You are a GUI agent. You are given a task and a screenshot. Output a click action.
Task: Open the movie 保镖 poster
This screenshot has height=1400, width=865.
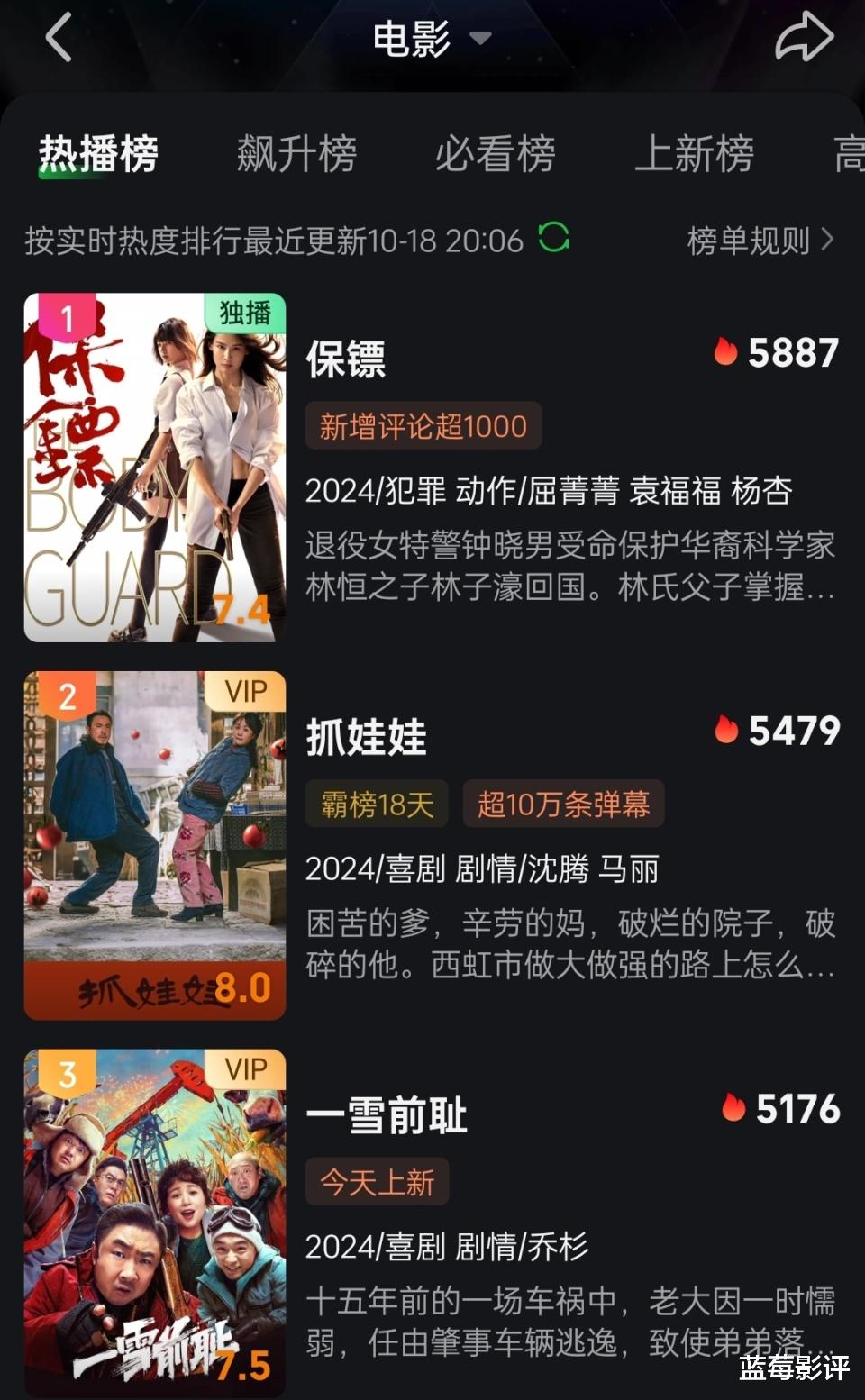tap(155, 468)
